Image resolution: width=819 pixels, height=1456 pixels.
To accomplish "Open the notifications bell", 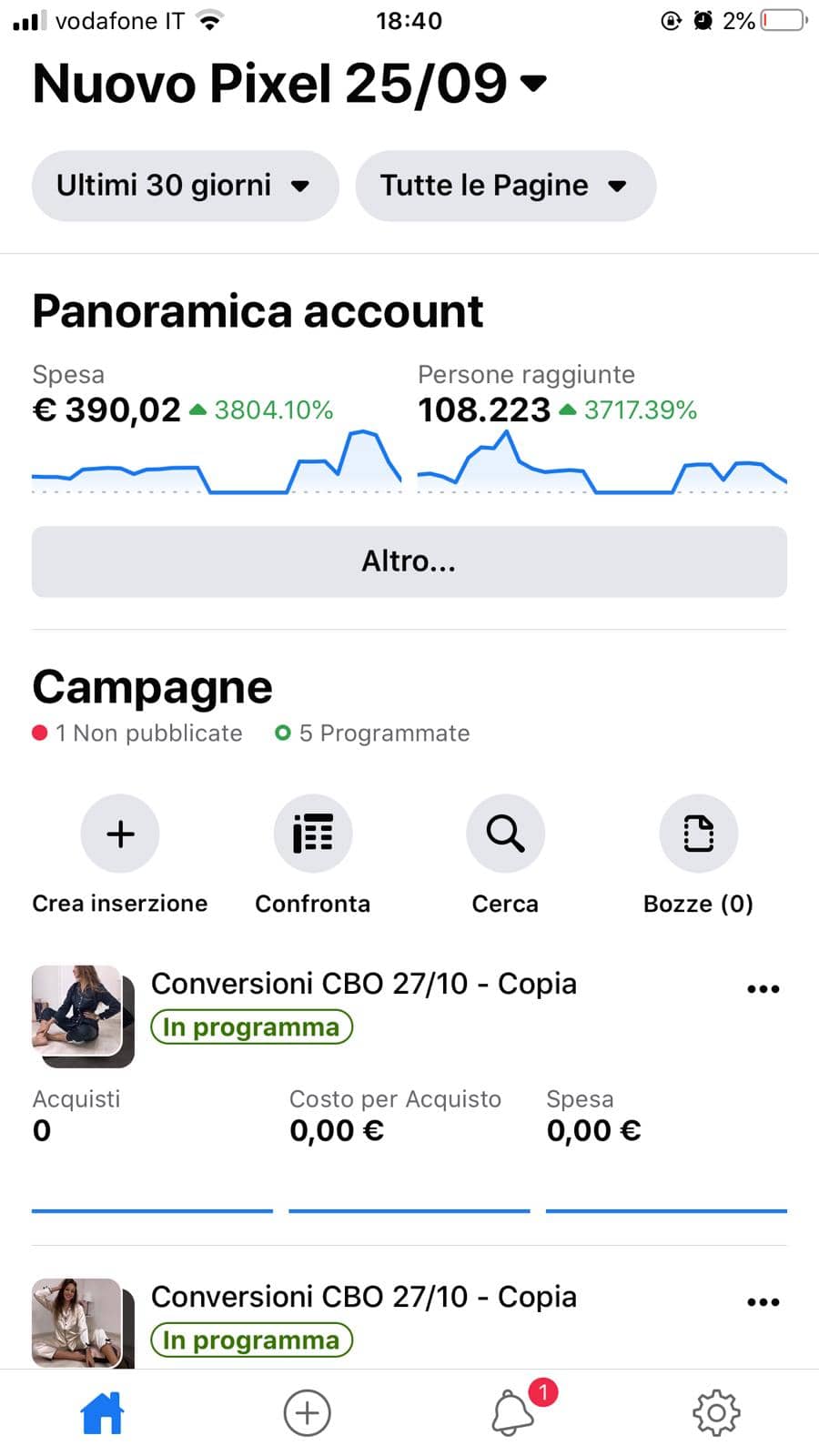I will (512, 1413).
